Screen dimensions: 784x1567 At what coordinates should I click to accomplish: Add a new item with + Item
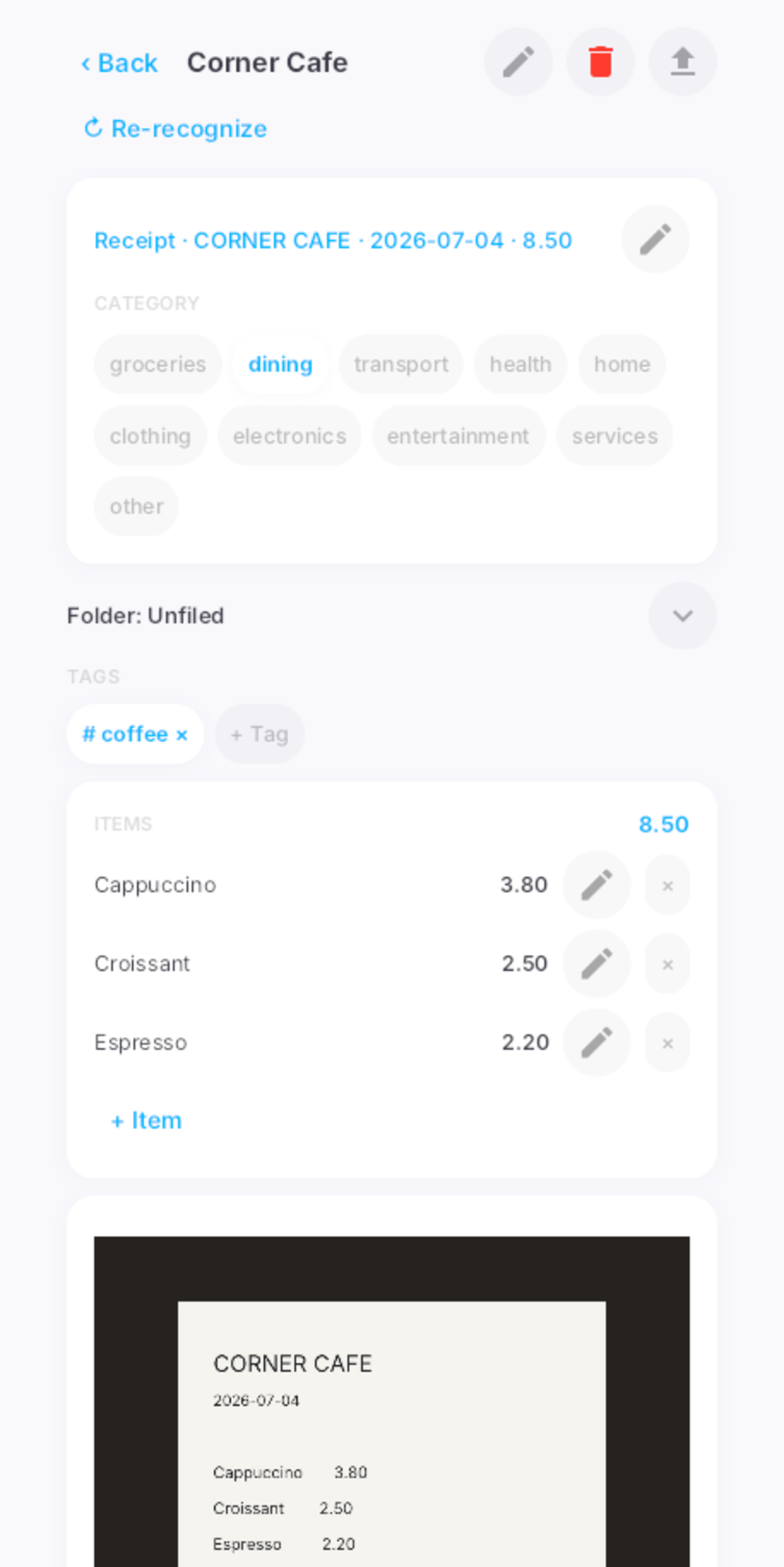coord(146,1120)
